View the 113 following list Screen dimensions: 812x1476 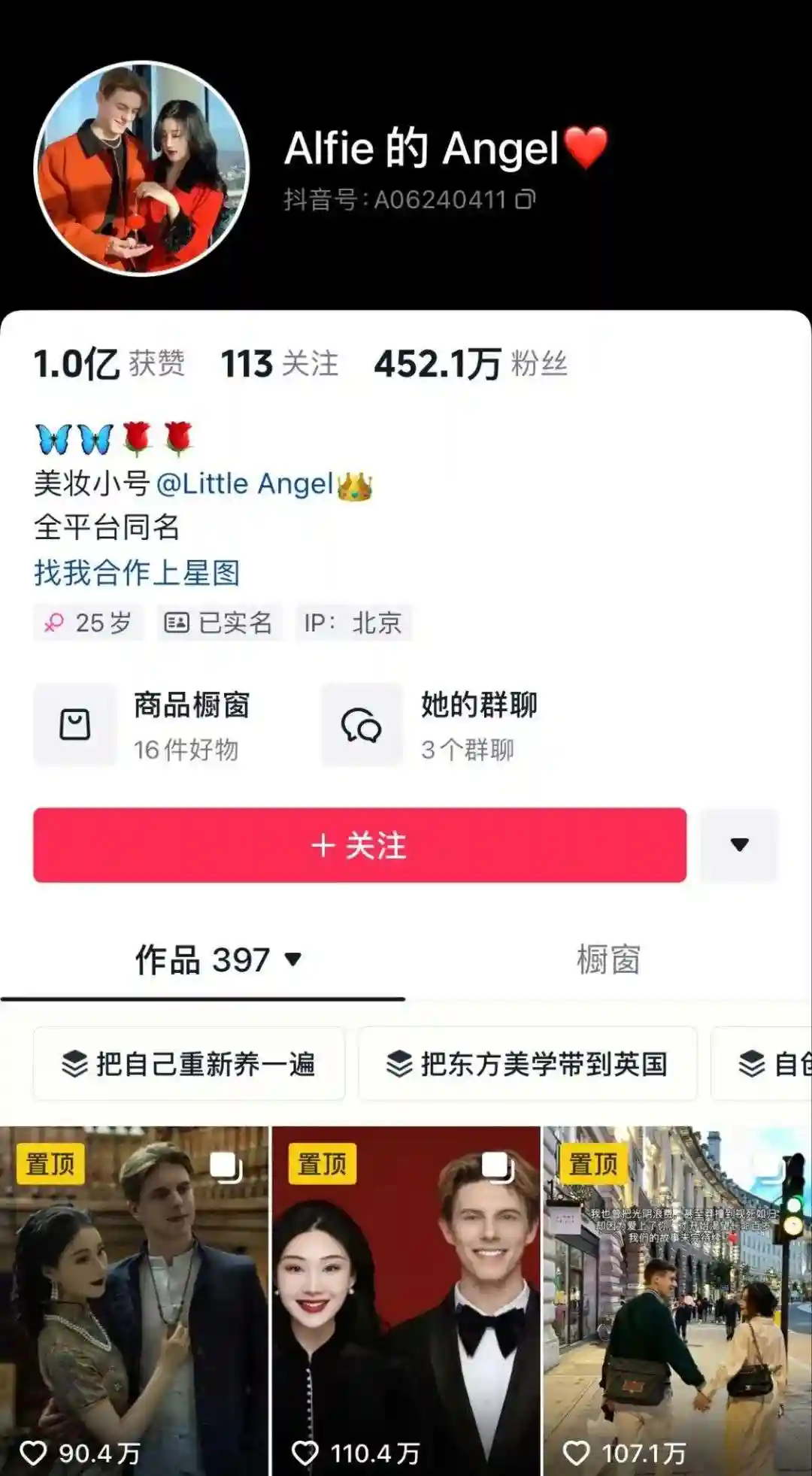tap(279, 364)
